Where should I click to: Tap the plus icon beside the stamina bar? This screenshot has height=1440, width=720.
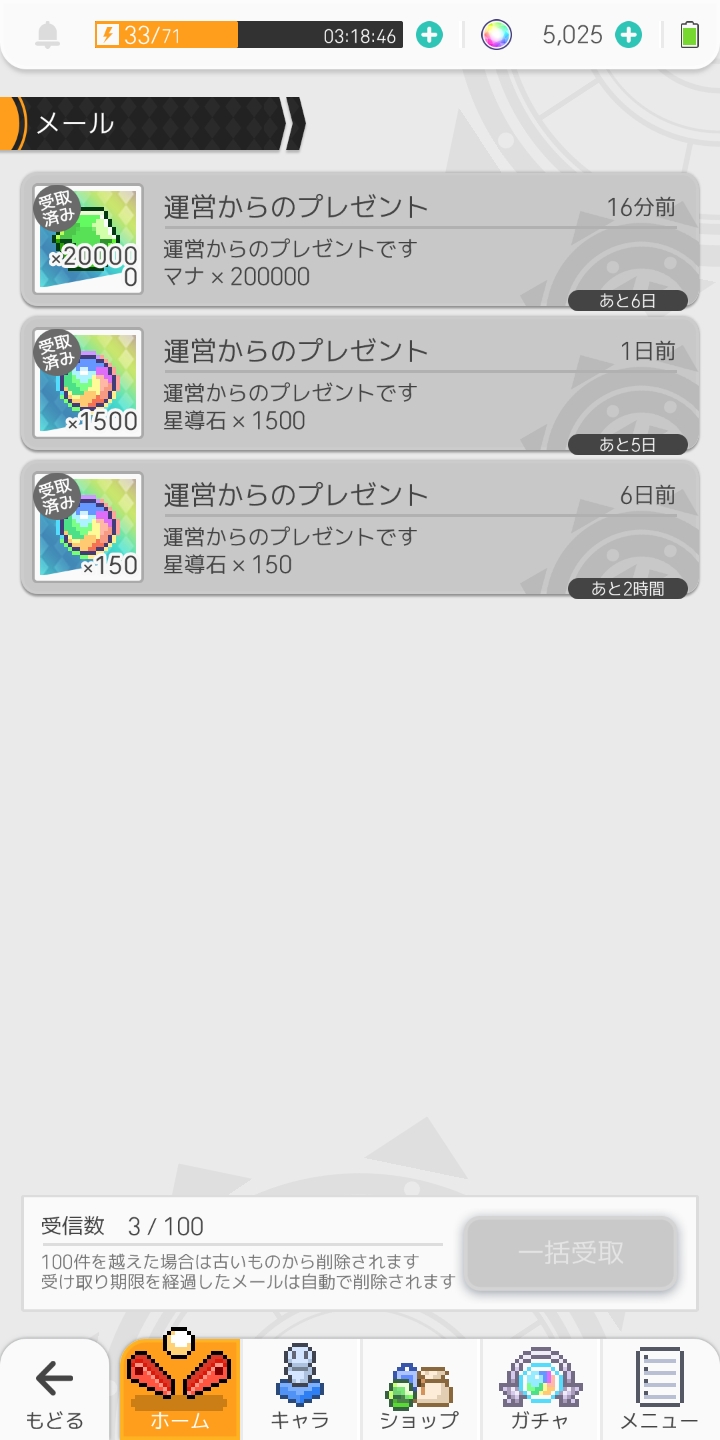tap(429, 35)
